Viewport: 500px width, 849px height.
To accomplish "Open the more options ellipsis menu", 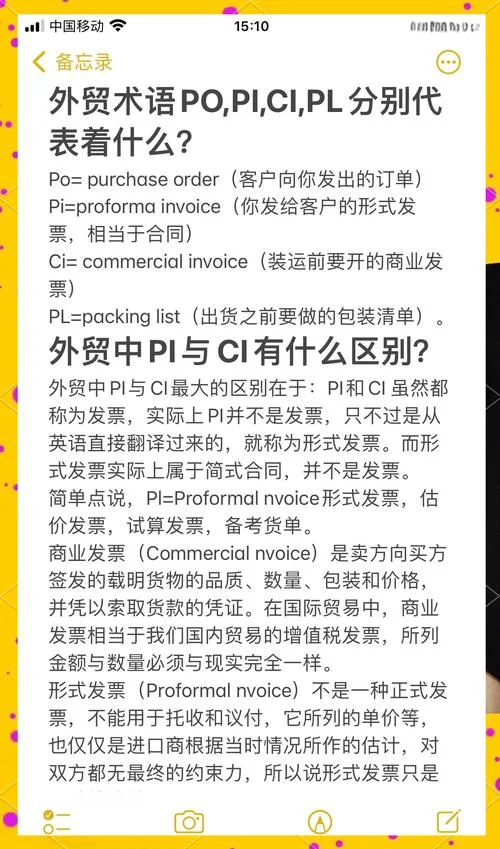I will [448, 63].
